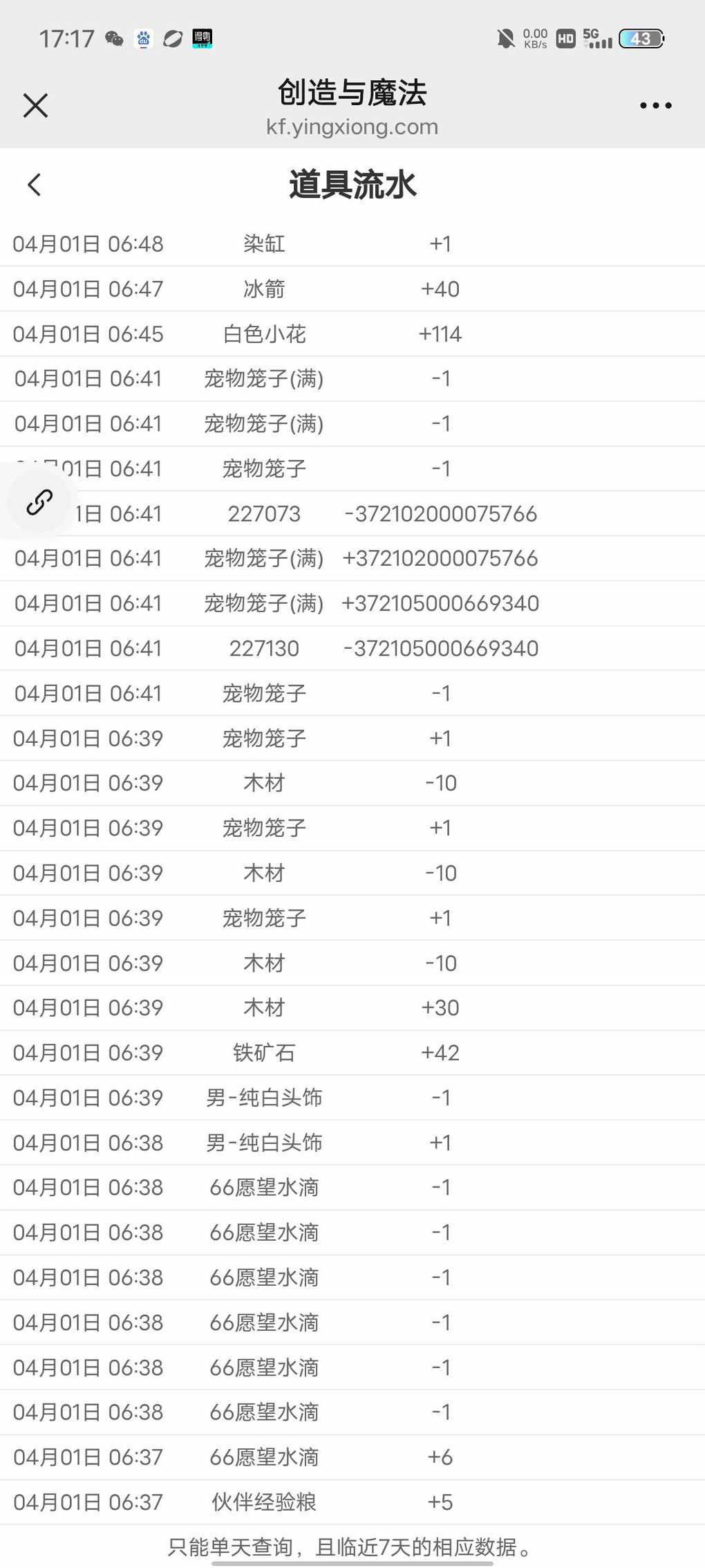Go back from 道具流水 page

pos(34,185)
